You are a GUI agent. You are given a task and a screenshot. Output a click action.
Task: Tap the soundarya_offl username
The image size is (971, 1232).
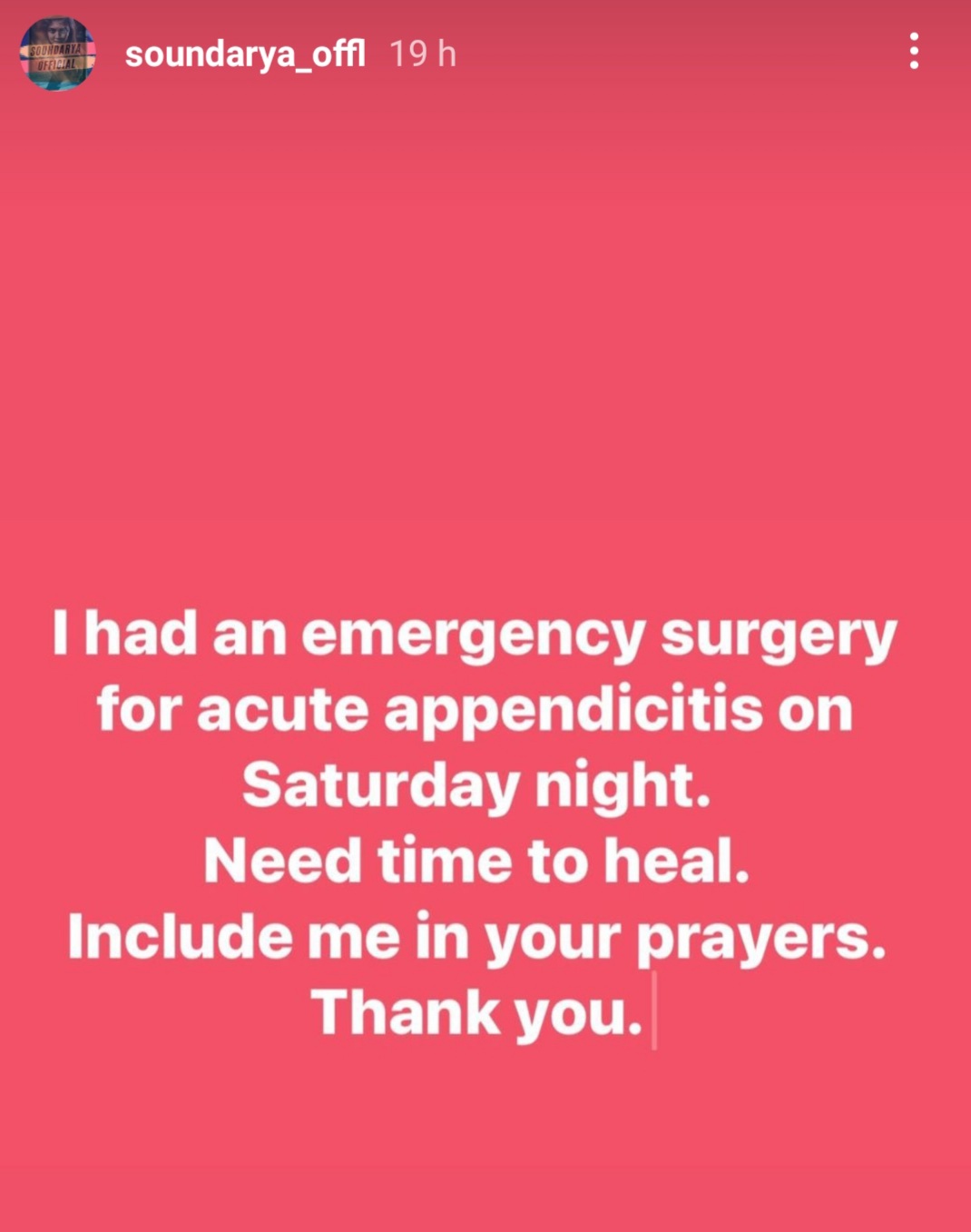(245, 54)
